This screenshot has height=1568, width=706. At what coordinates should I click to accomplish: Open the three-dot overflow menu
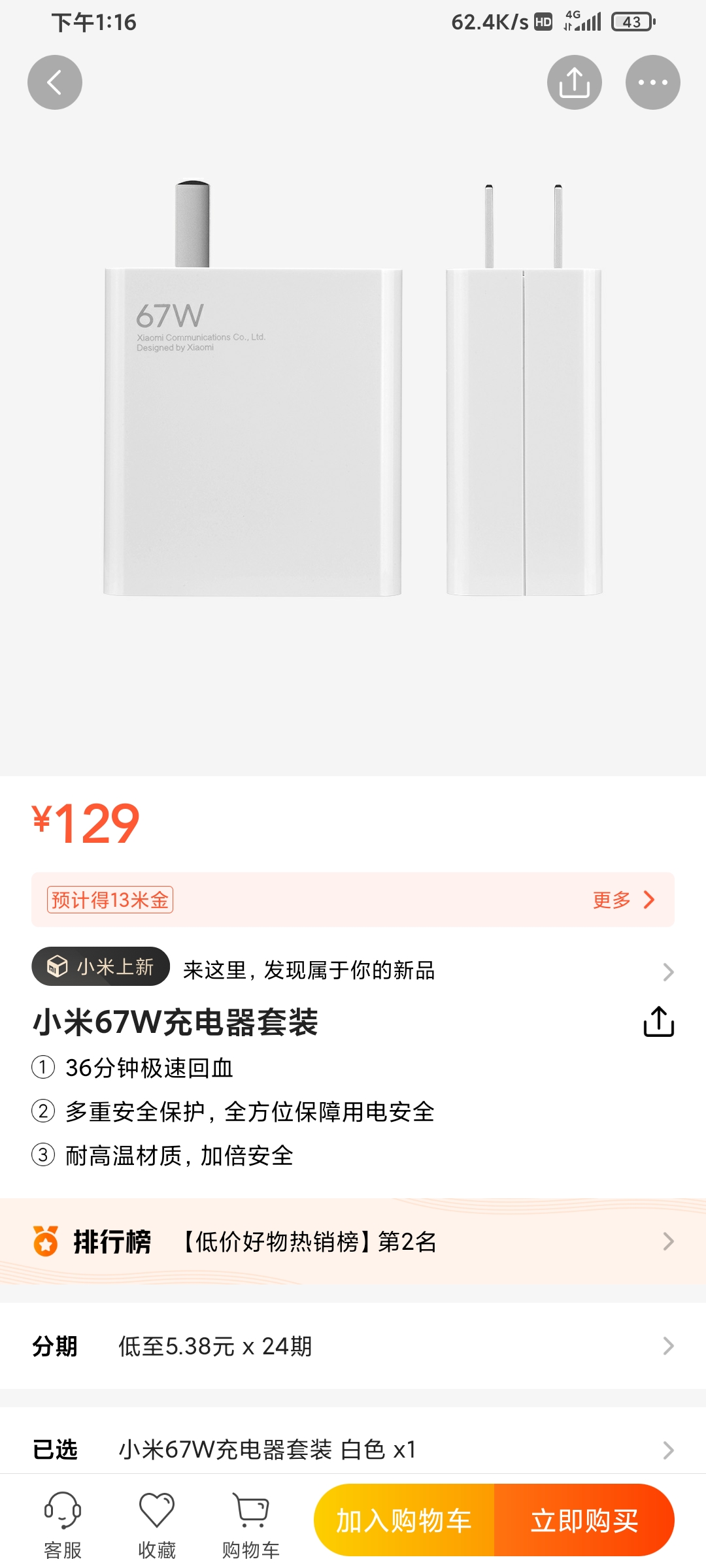point(652,82)
